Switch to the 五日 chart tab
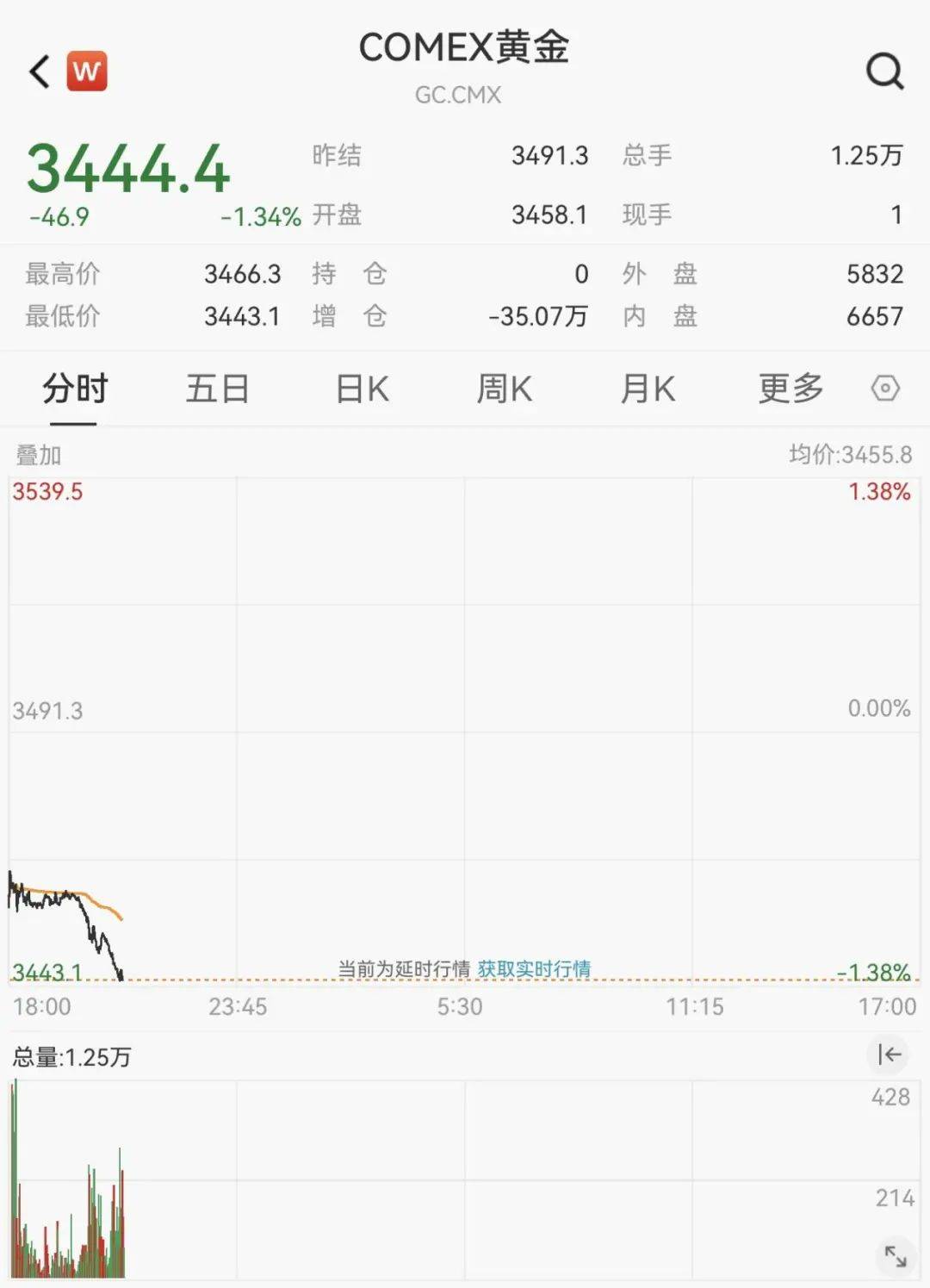This screenshot has width=930, height=1288. click(219, 389)
